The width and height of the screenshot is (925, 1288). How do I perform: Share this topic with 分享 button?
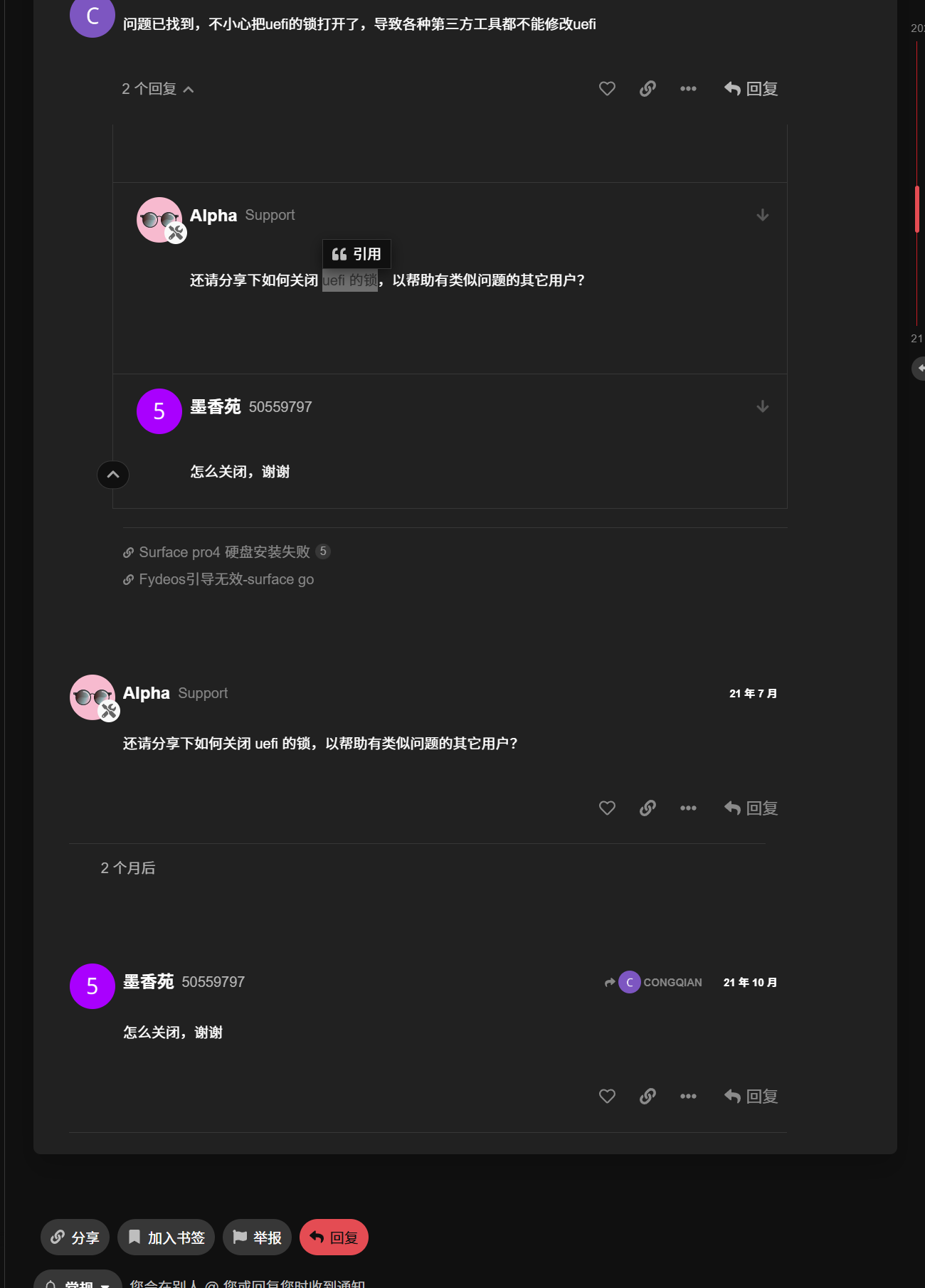click(75, 1237)
